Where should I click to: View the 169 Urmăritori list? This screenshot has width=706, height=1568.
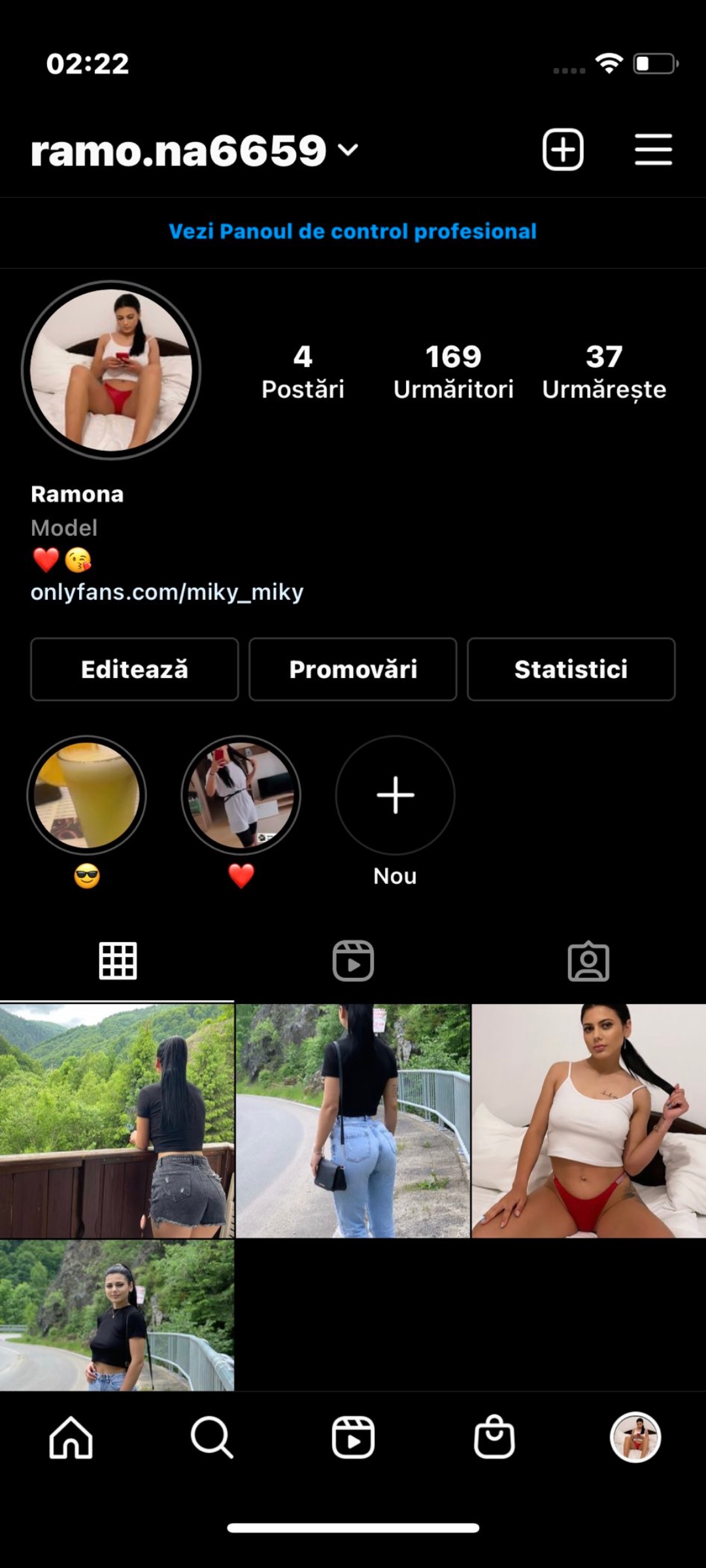click(453, 372)
